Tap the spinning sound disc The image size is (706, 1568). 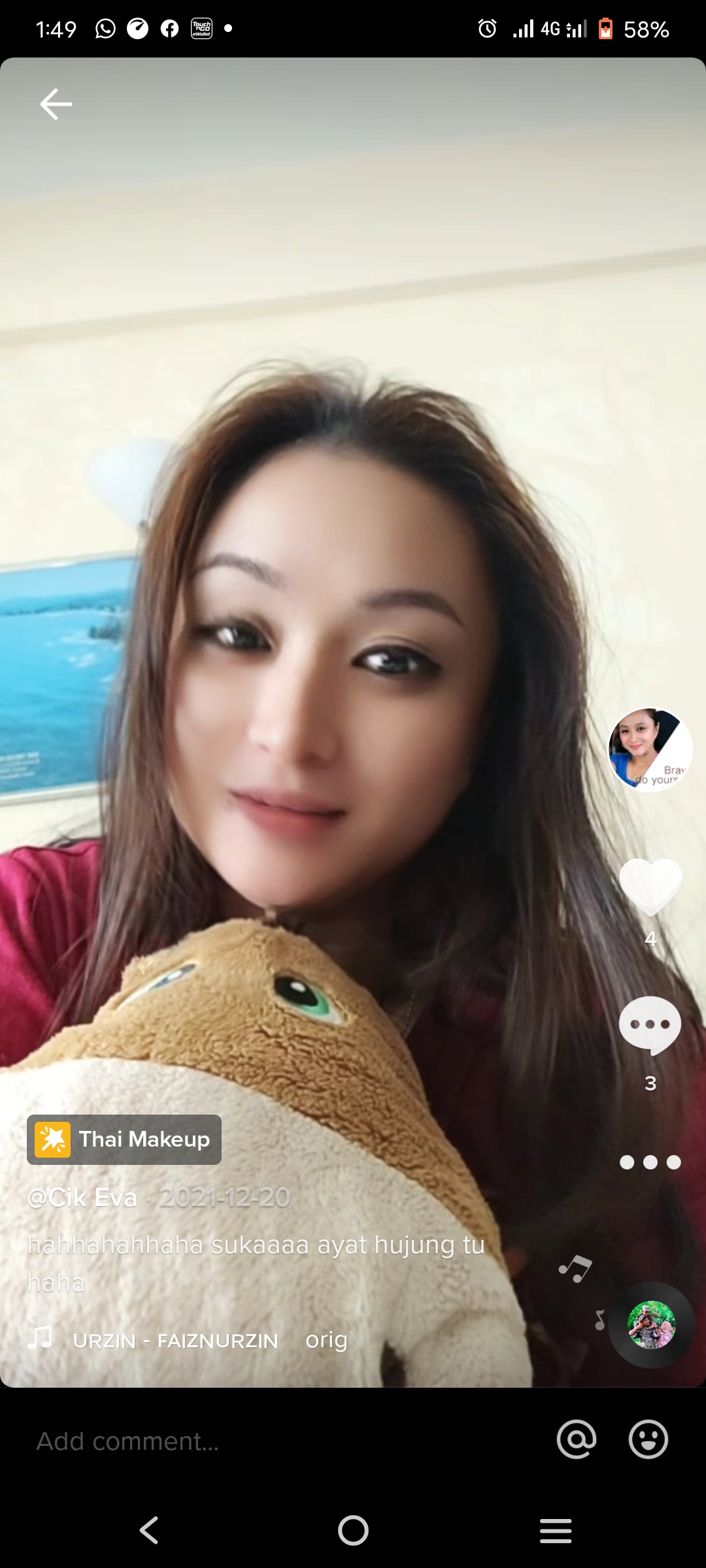[x=651, y=1325]
